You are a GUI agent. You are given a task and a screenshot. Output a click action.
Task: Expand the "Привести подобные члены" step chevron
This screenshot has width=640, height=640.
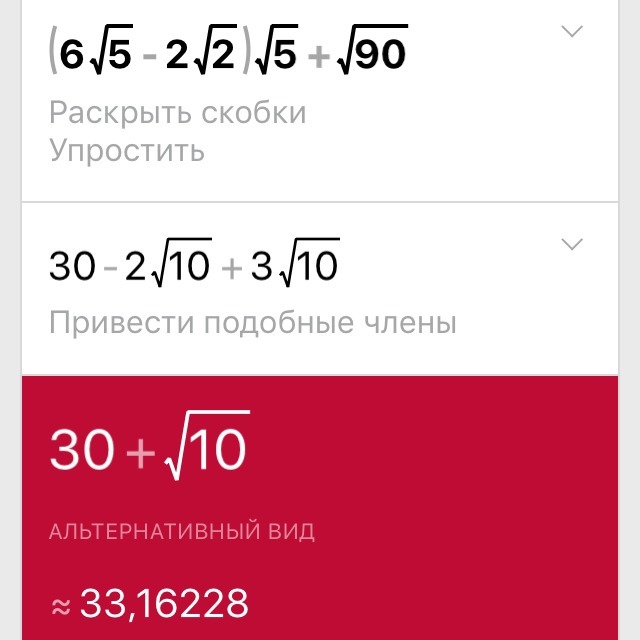572,245
